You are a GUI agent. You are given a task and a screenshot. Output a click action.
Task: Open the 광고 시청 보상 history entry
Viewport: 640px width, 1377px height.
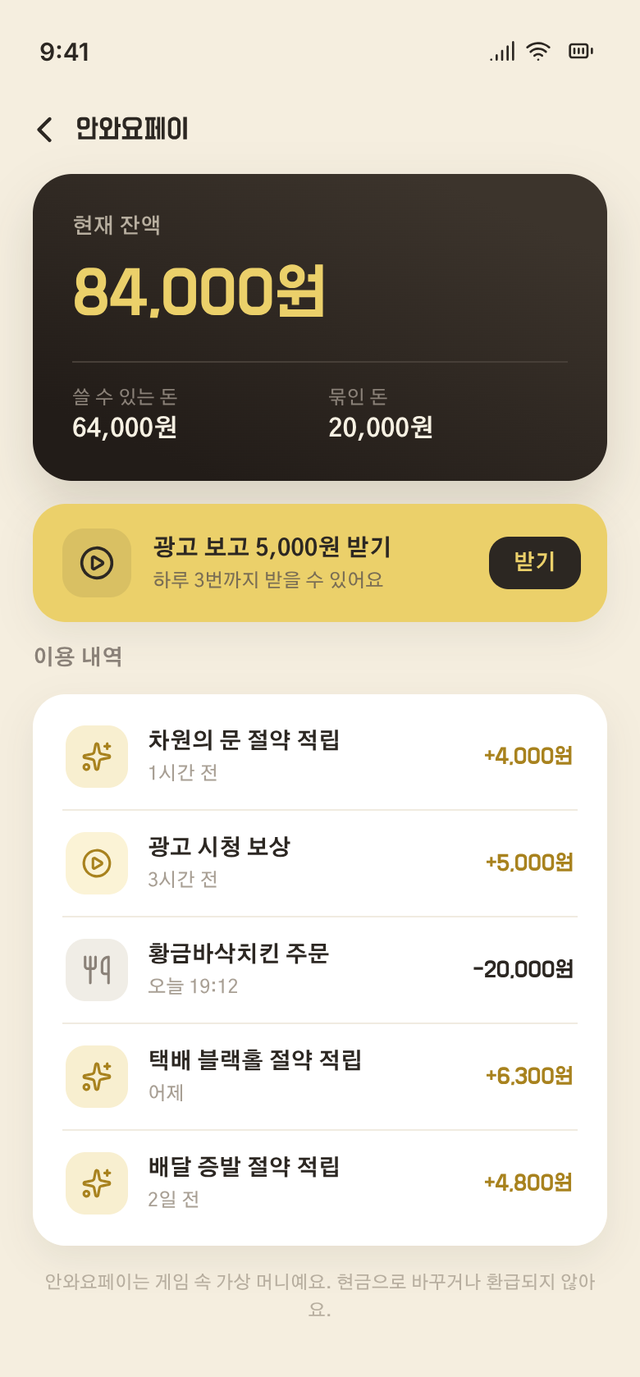tap(320, 863)
